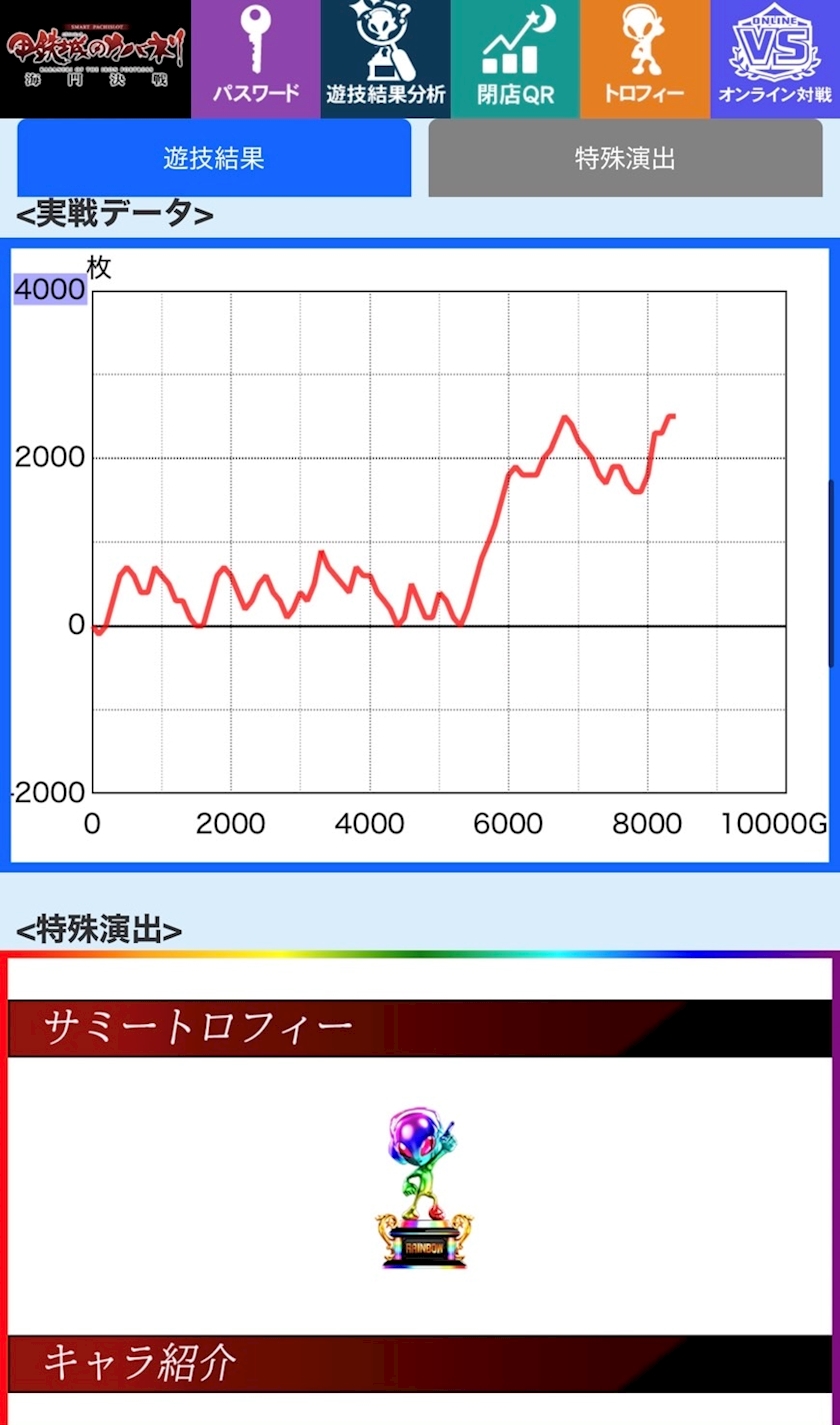The image size is (840, 1425).
Task: Open the 閉店QR option
Action: coord(515,59)
